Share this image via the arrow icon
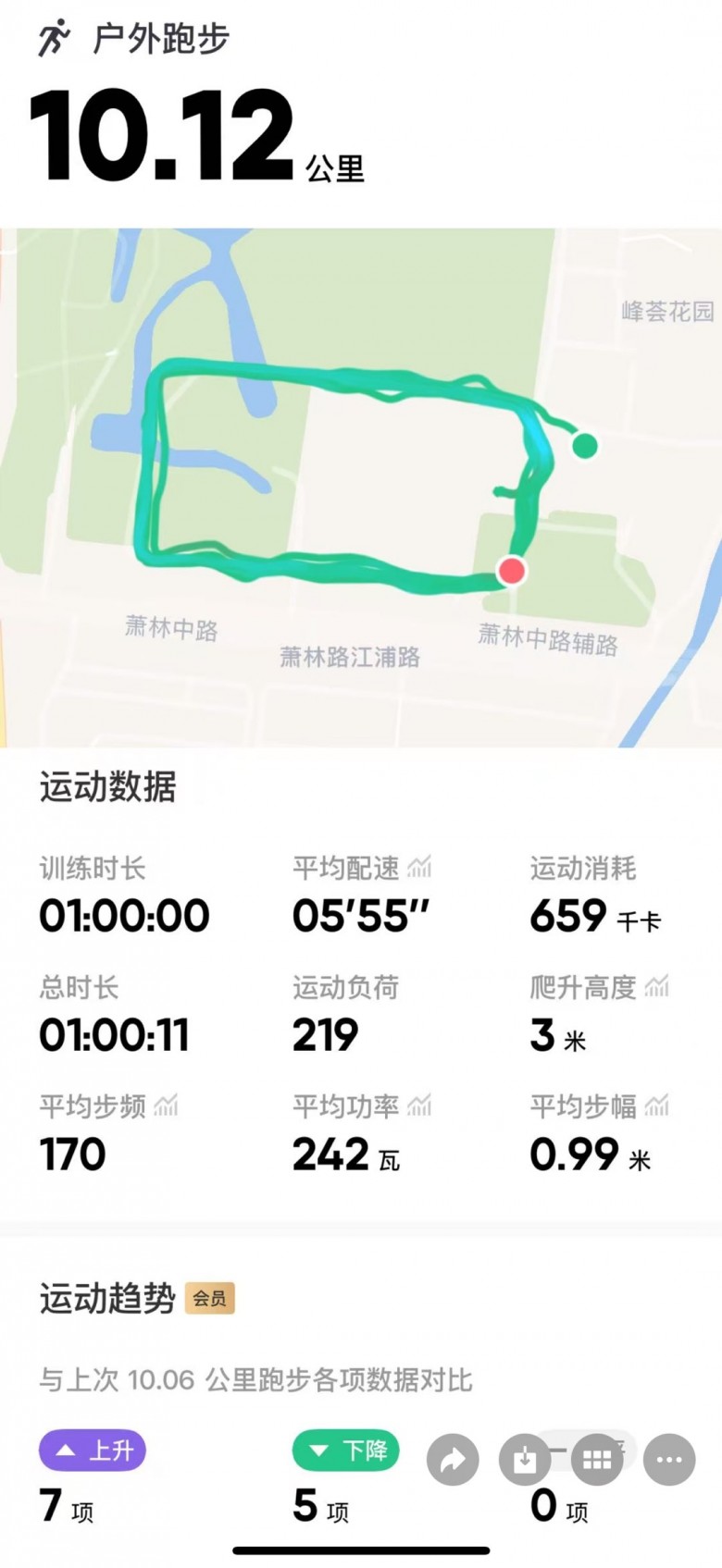 pos(453,1460)
